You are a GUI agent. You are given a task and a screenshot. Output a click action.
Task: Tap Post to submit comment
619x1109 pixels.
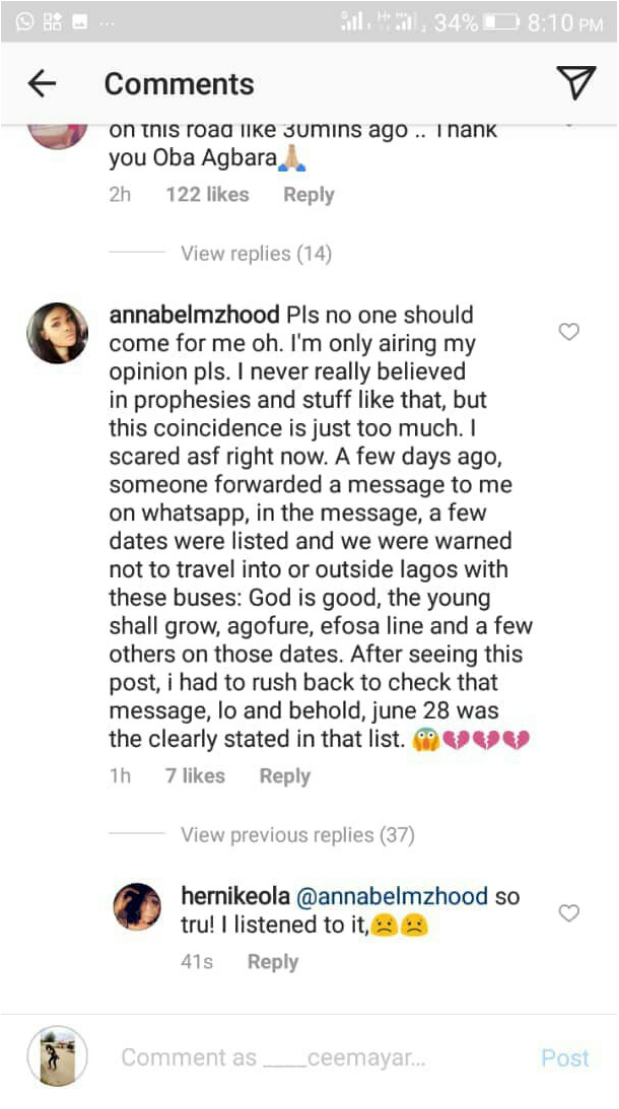click(x=565, y=1057)
